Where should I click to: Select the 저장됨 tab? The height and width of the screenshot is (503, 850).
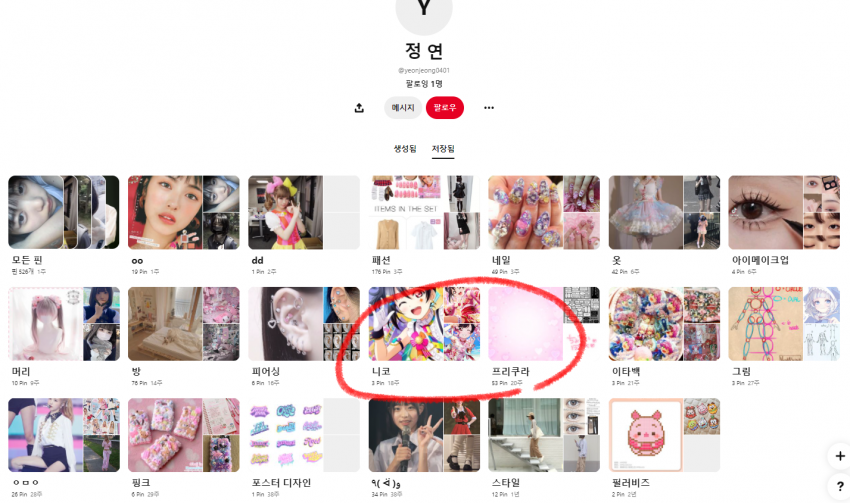point(443,149)
